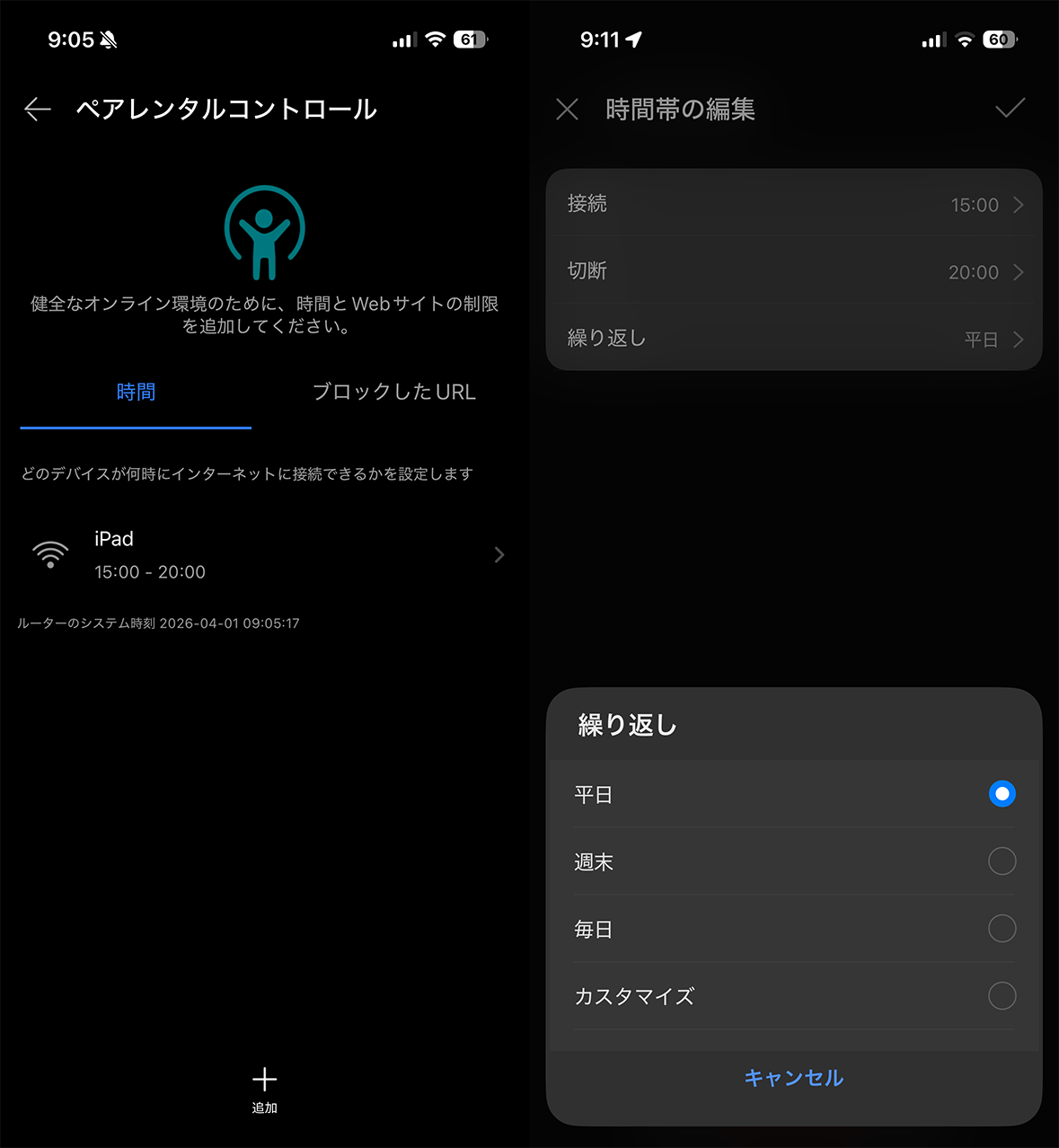Switch to the 時間 tab
Screen dimensions: 1059x1148
[x=136, y=393]
